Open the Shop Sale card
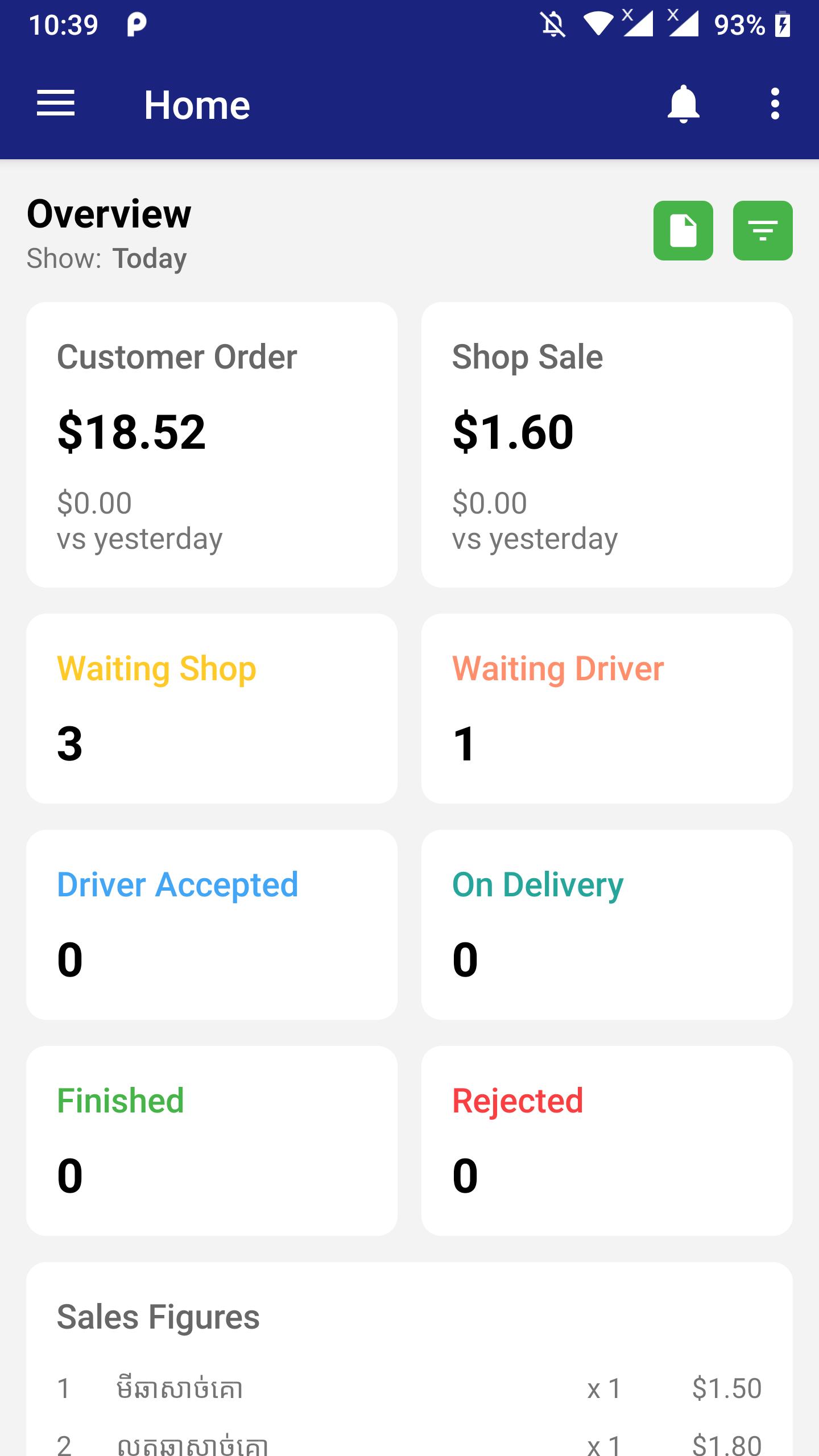 click(607, 444)
